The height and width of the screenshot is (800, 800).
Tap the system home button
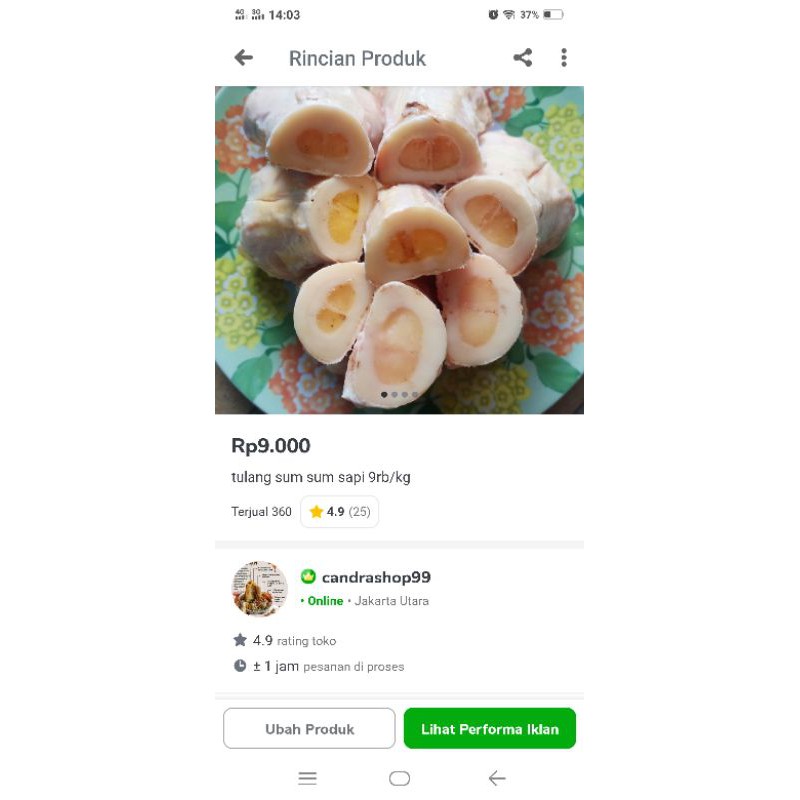click(x=399, y=778)
